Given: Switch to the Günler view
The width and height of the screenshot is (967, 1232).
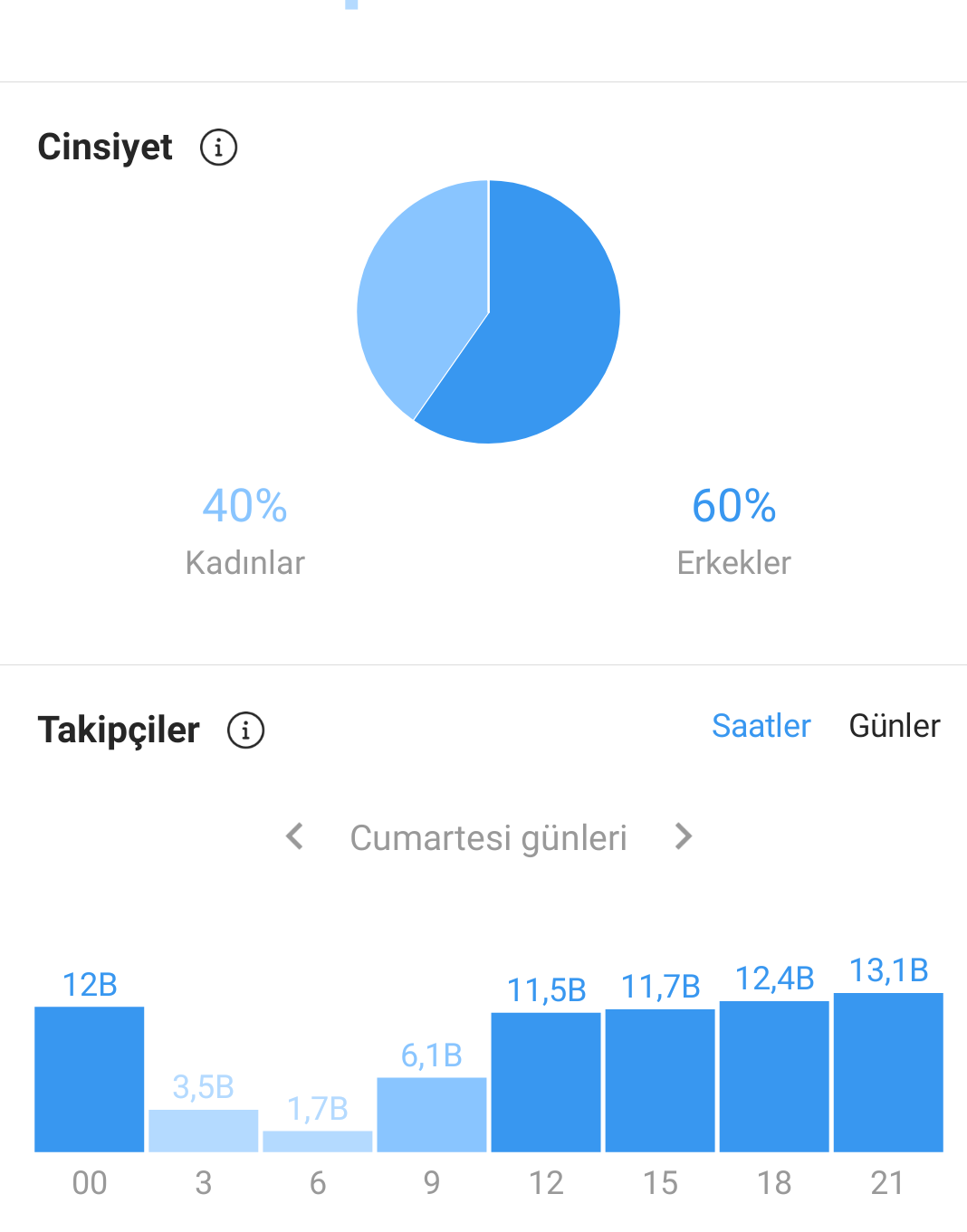Looking at the screenshot, I should (x=895, y=726).
